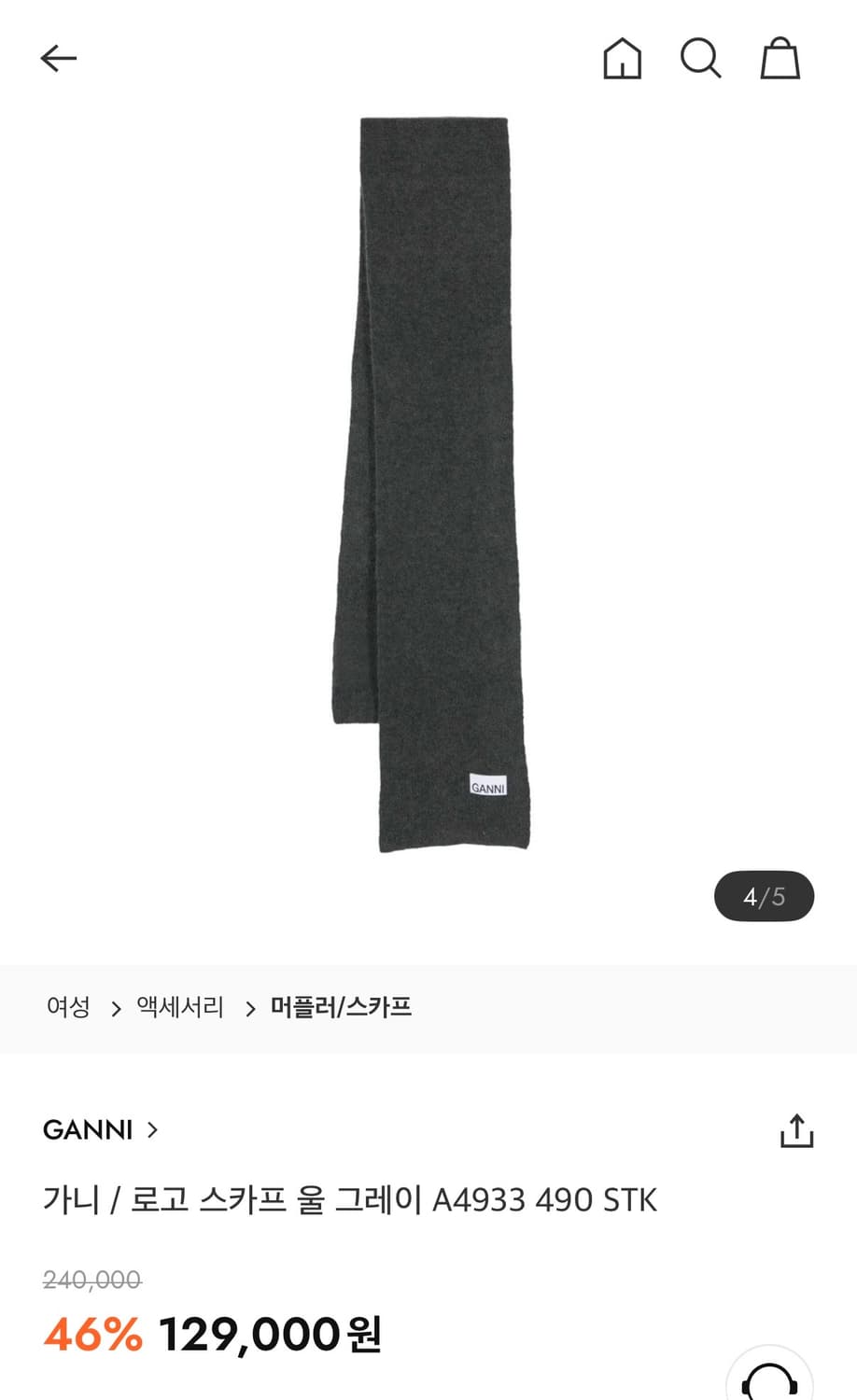Viewport: 857px width, 1400px height.
Task: Select the 머플러/스카프 category
Action: point(342,1008)
